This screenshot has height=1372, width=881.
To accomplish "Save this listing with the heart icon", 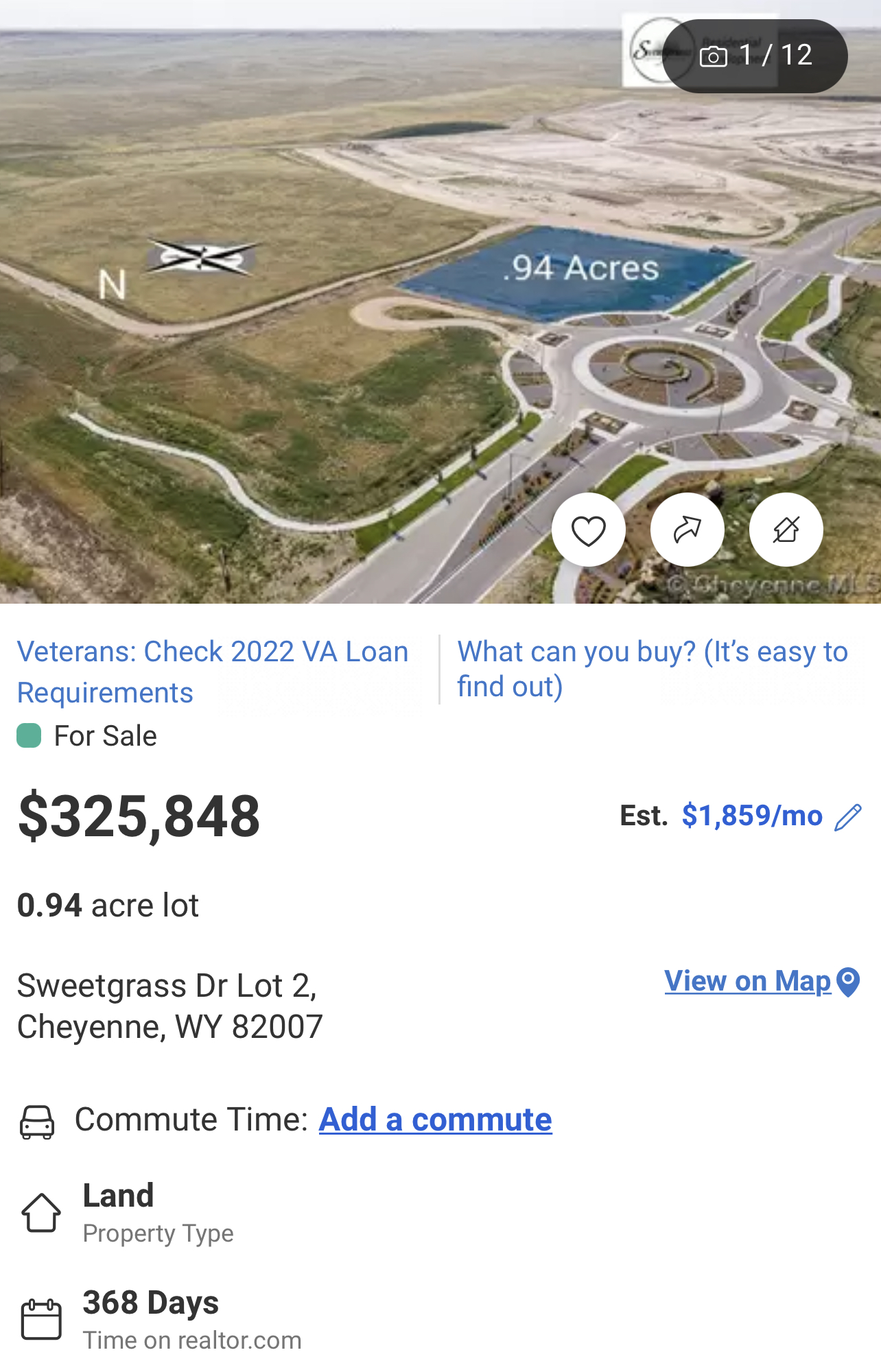I will [x=588, y=530].
